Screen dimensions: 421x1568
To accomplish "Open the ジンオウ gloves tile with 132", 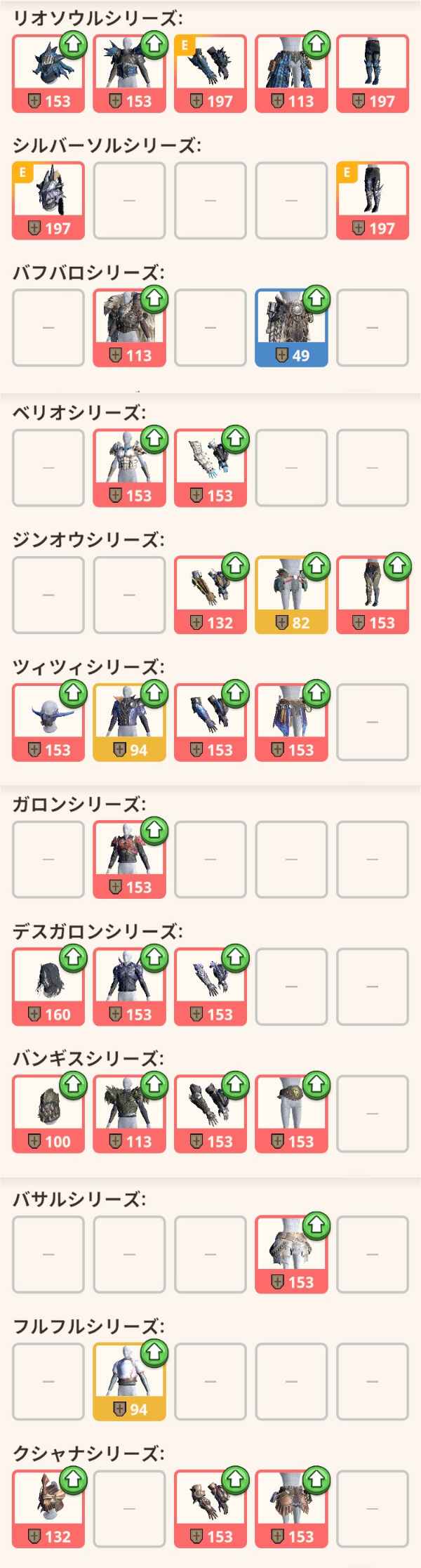I will tap(210, 595).
